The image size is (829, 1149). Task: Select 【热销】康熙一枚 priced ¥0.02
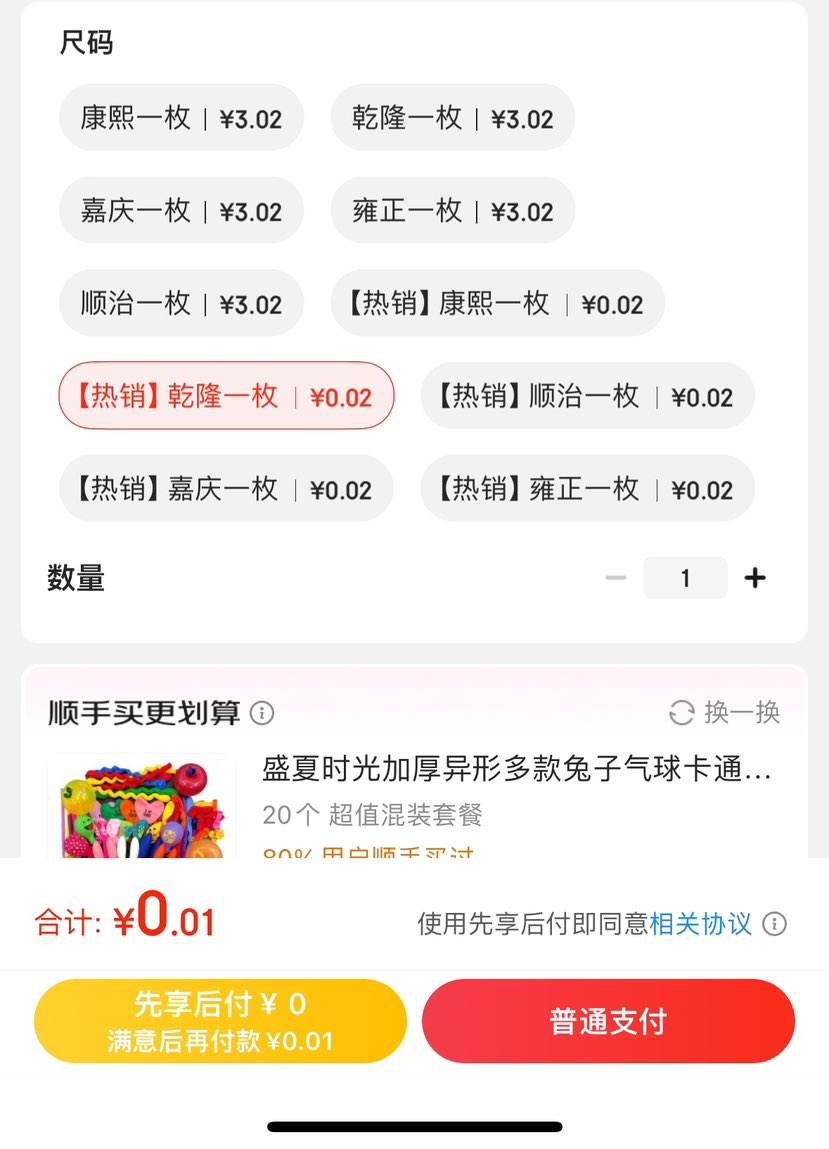[497, 303]
